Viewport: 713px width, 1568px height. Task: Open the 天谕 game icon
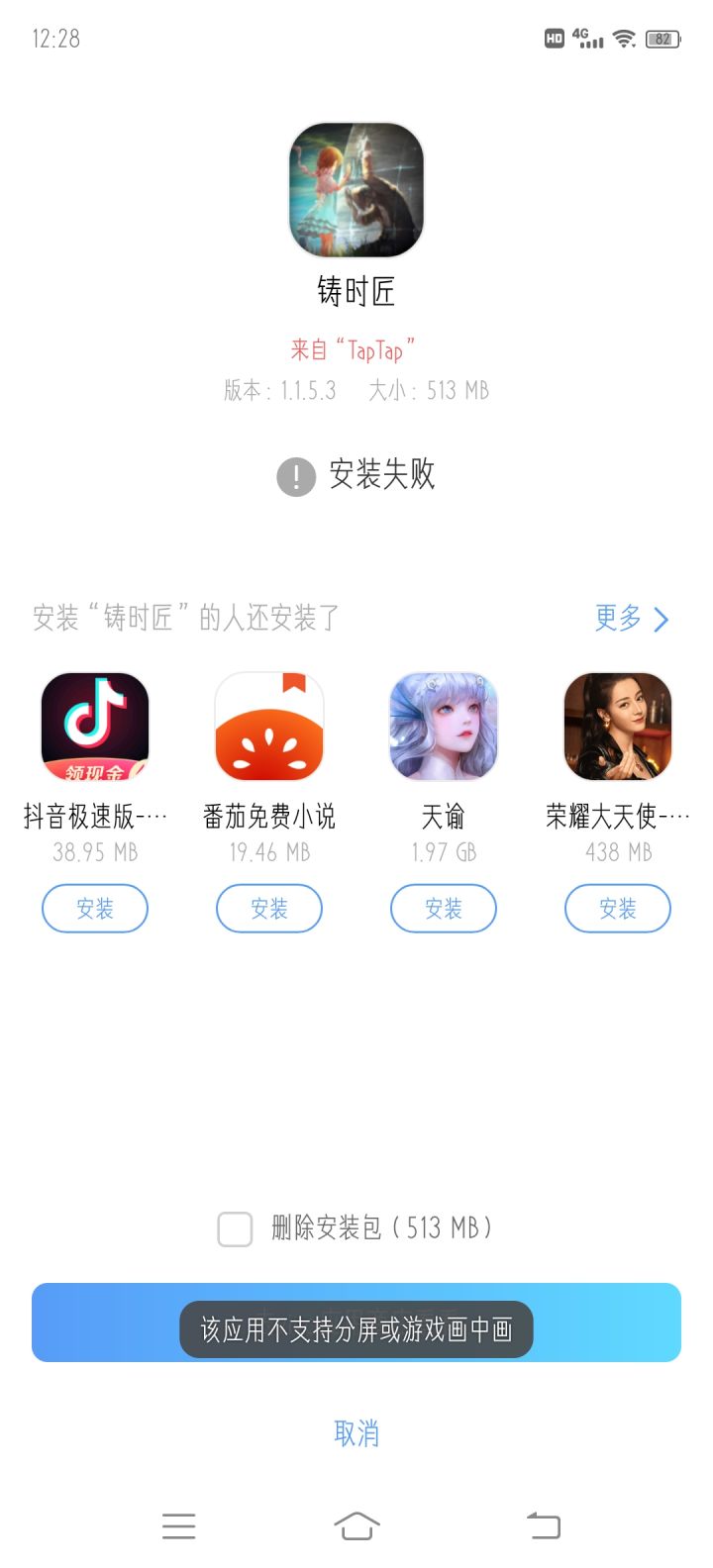coord(444,727)
